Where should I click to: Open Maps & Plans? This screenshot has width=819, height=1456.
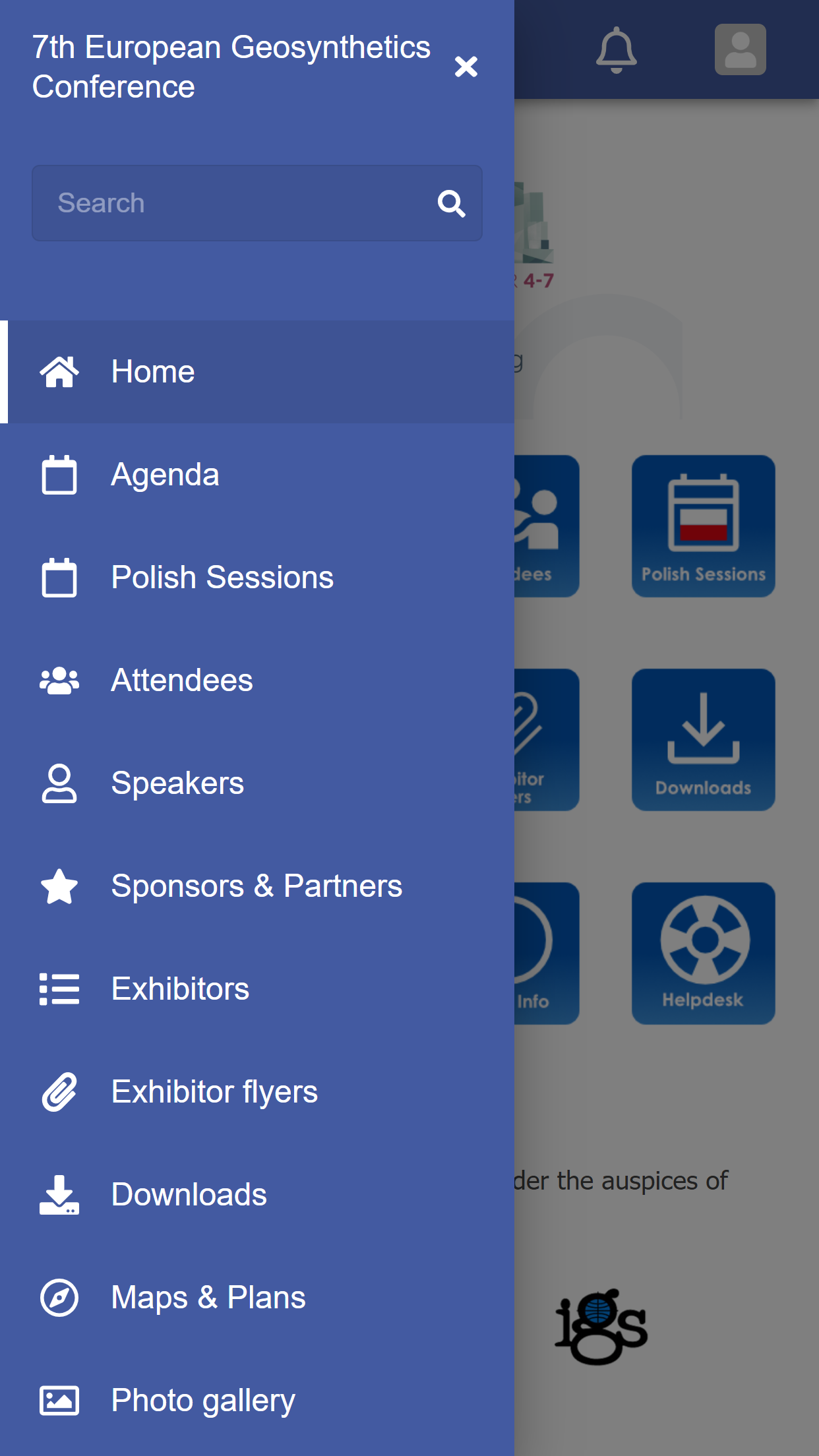pos(257,1298)
